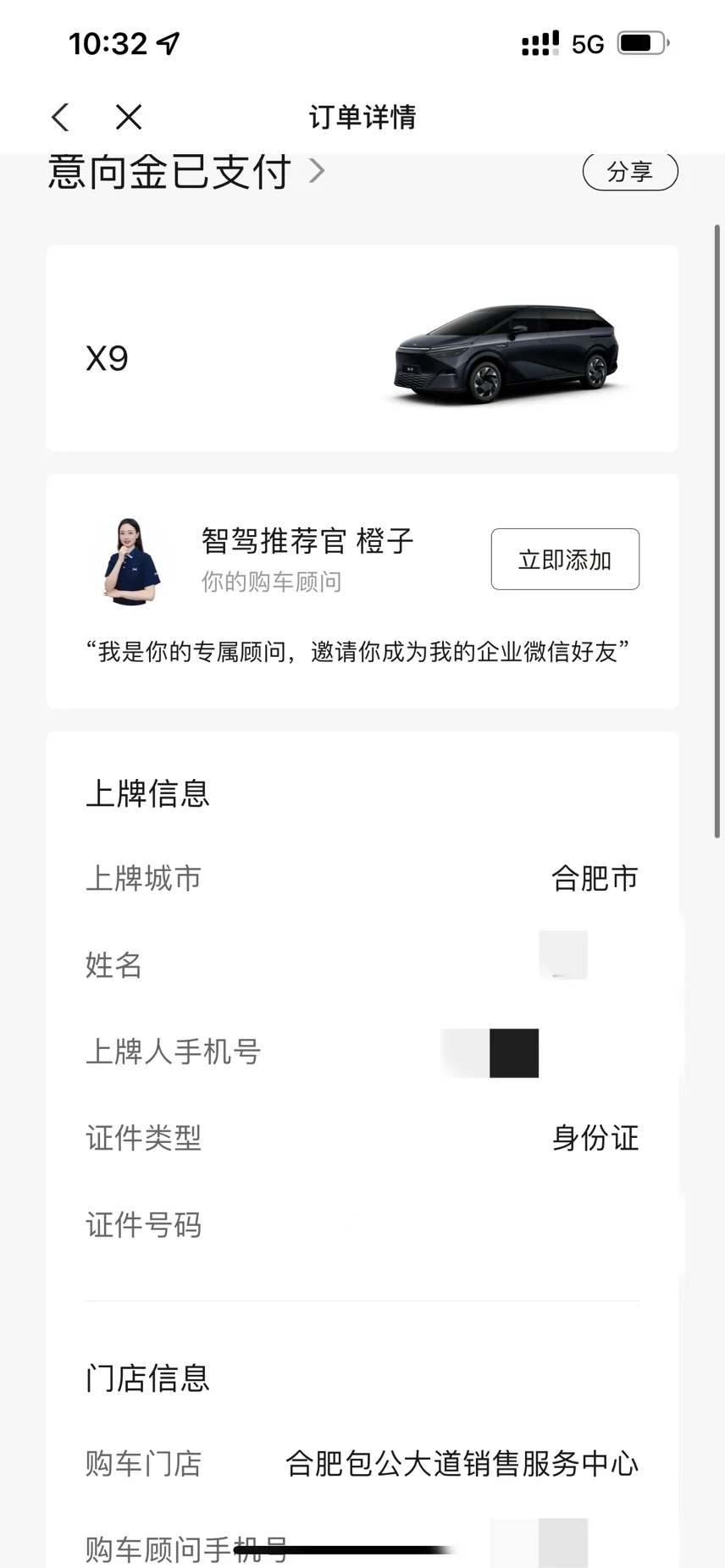Open the 意向金已支付 status details

coord(186,172)
